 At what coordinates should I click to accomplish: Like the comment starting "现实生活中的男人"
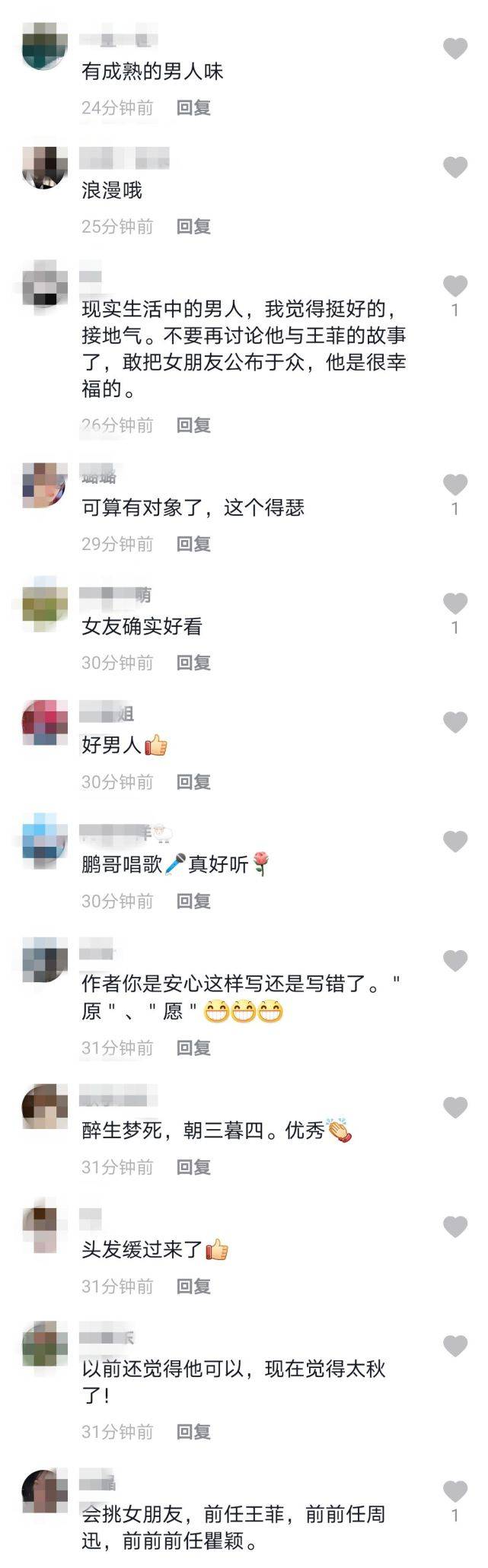click(455, 286)
